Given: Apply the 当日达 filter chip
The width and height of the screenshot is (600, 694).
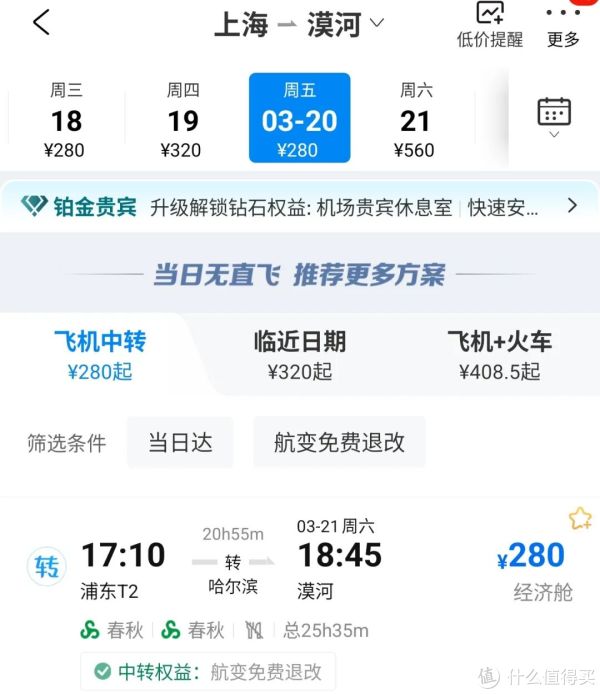Looking at the screenshot, I should point(180,443).
